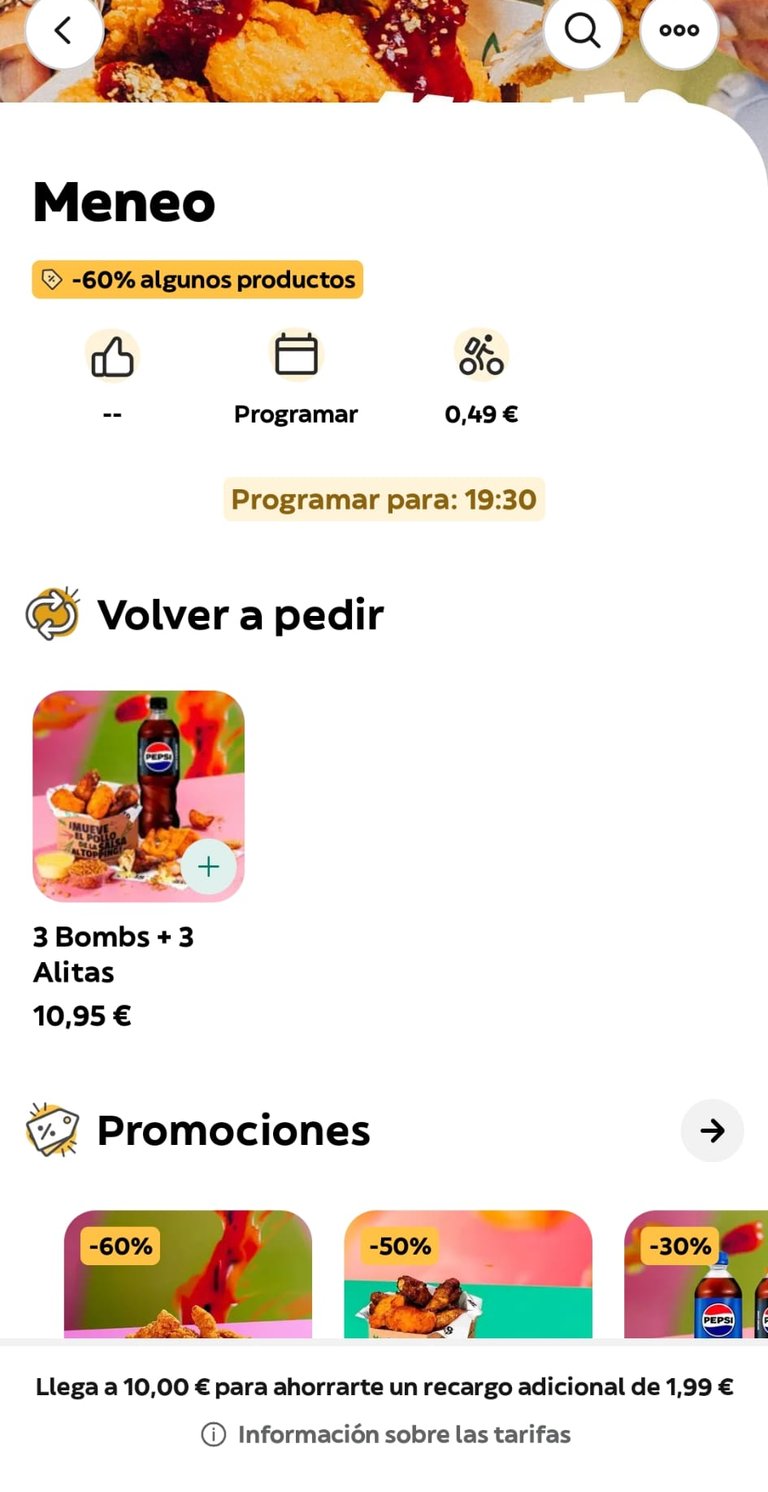Change the Programar para: 19:30 time
This screenshot has height=1492, width=768.
pyautogui.click(x=384, y=499)
